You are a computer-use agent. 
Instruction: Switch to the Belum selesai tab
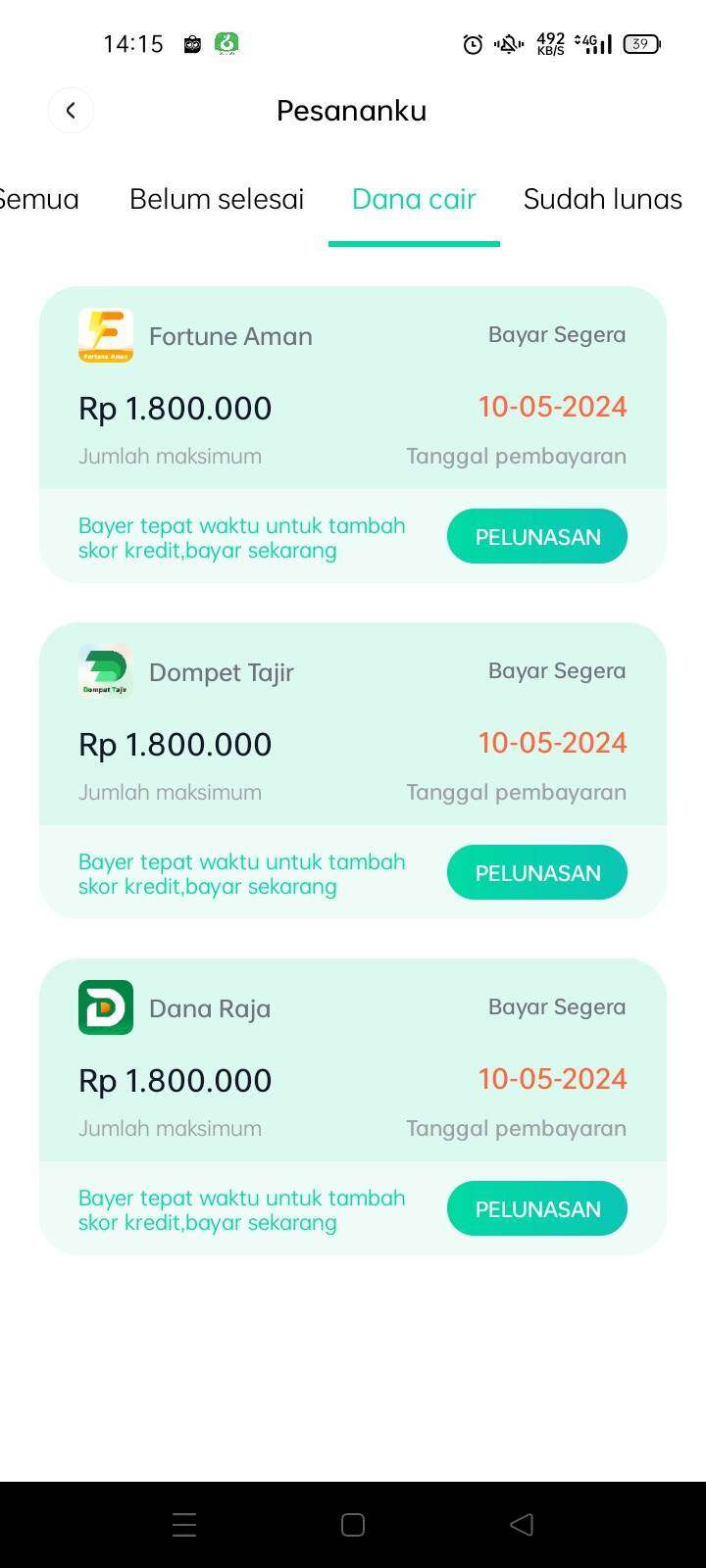[217, 199]
